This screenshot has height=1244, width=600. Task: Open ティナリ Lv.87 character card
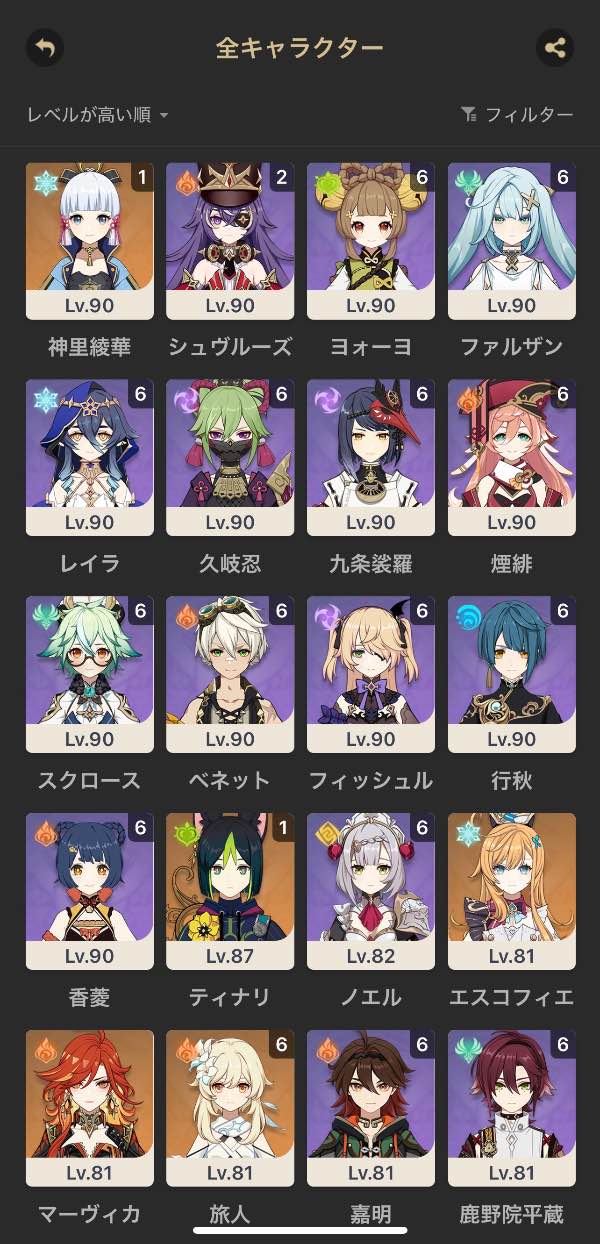pyautogui.click(x=230, y=891)
